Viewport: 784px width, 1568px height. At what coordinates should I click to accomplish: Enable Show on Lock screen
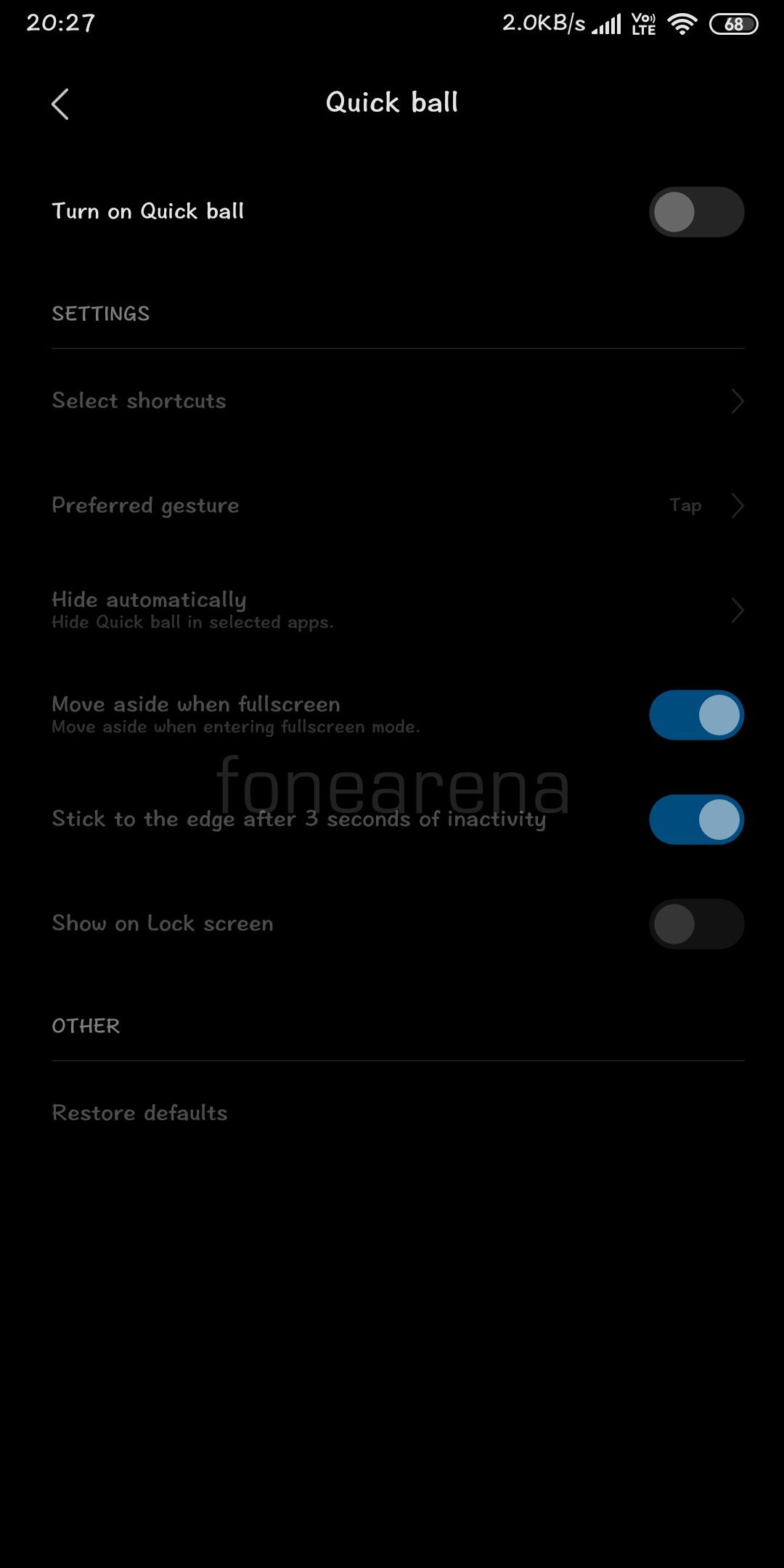click(696, 924)
